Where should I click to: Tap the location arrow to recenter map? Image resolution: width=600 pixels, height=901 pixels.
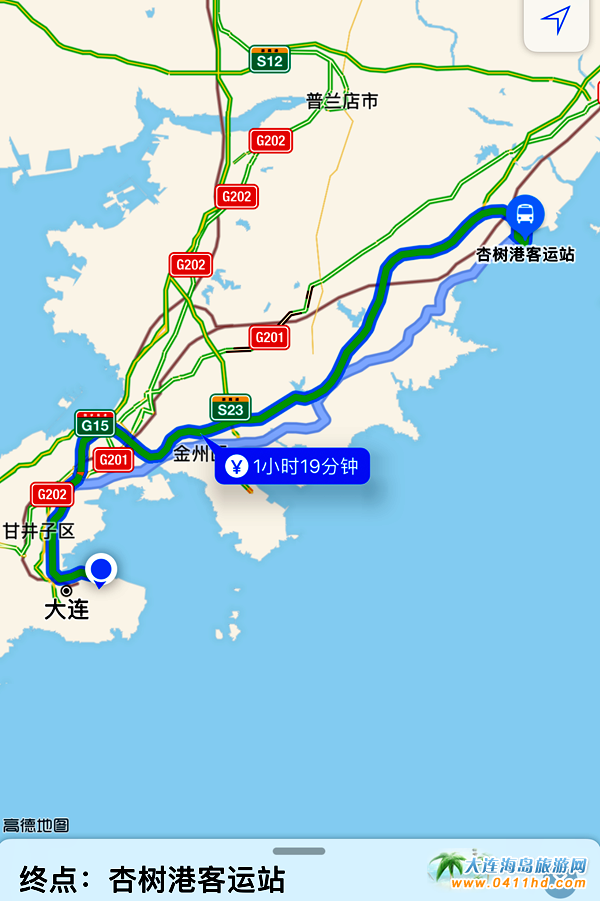tap(556, 21)
